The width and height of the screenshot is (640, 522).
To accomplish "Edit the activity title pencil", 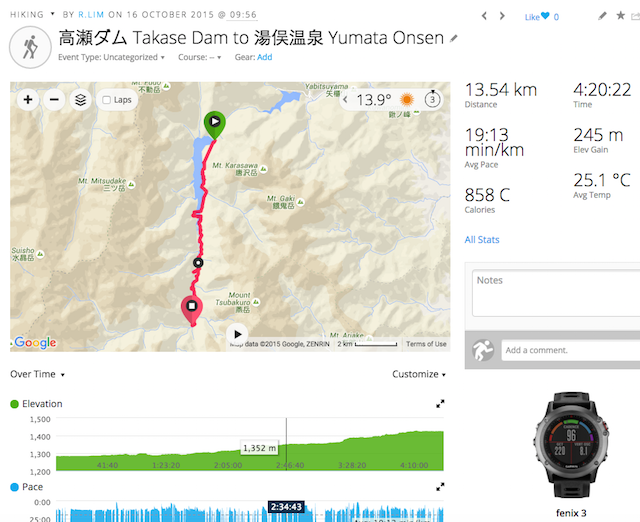I will (454, 38).
